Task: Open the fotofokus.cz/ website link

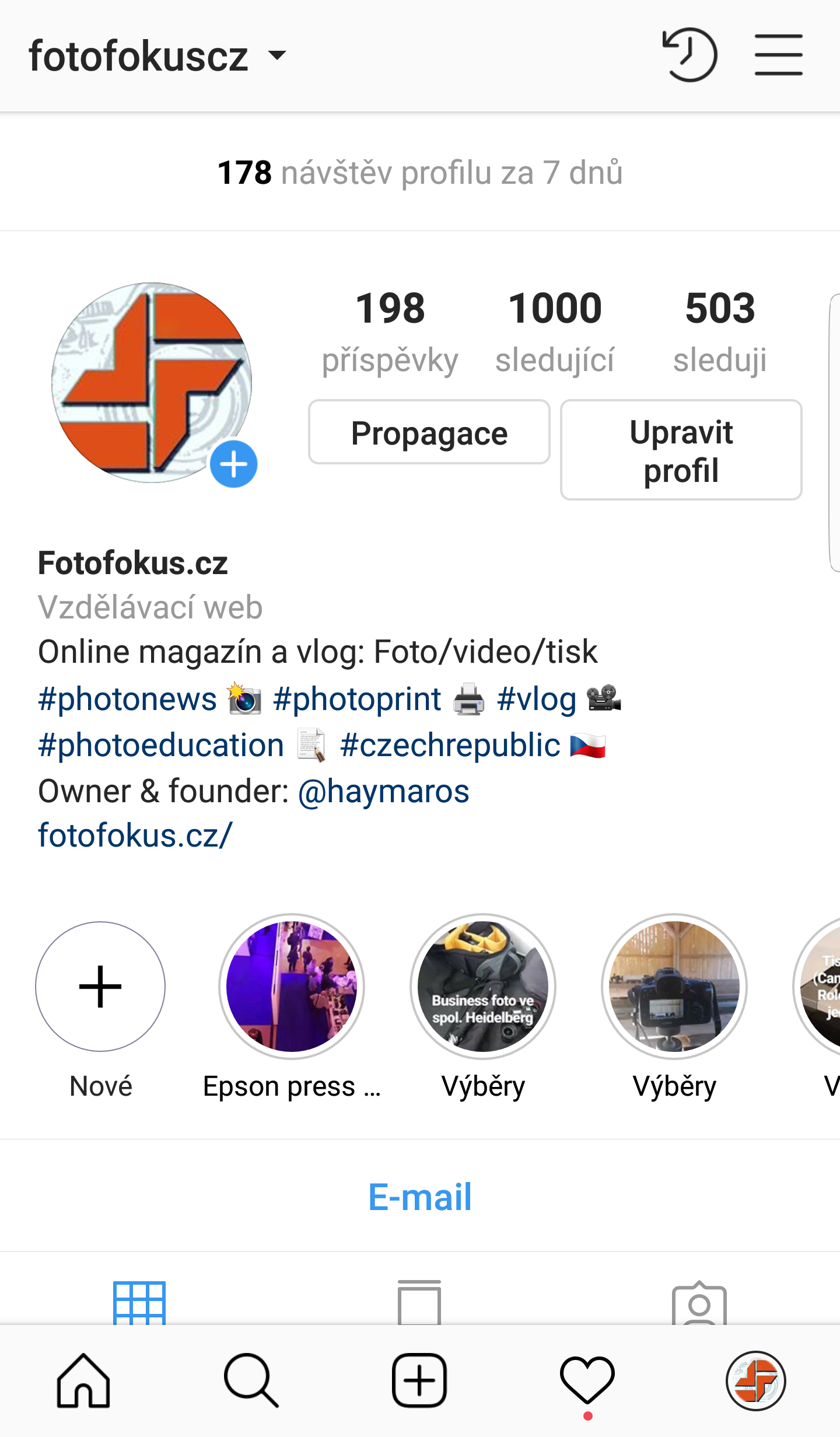Action: pos(135,835)
